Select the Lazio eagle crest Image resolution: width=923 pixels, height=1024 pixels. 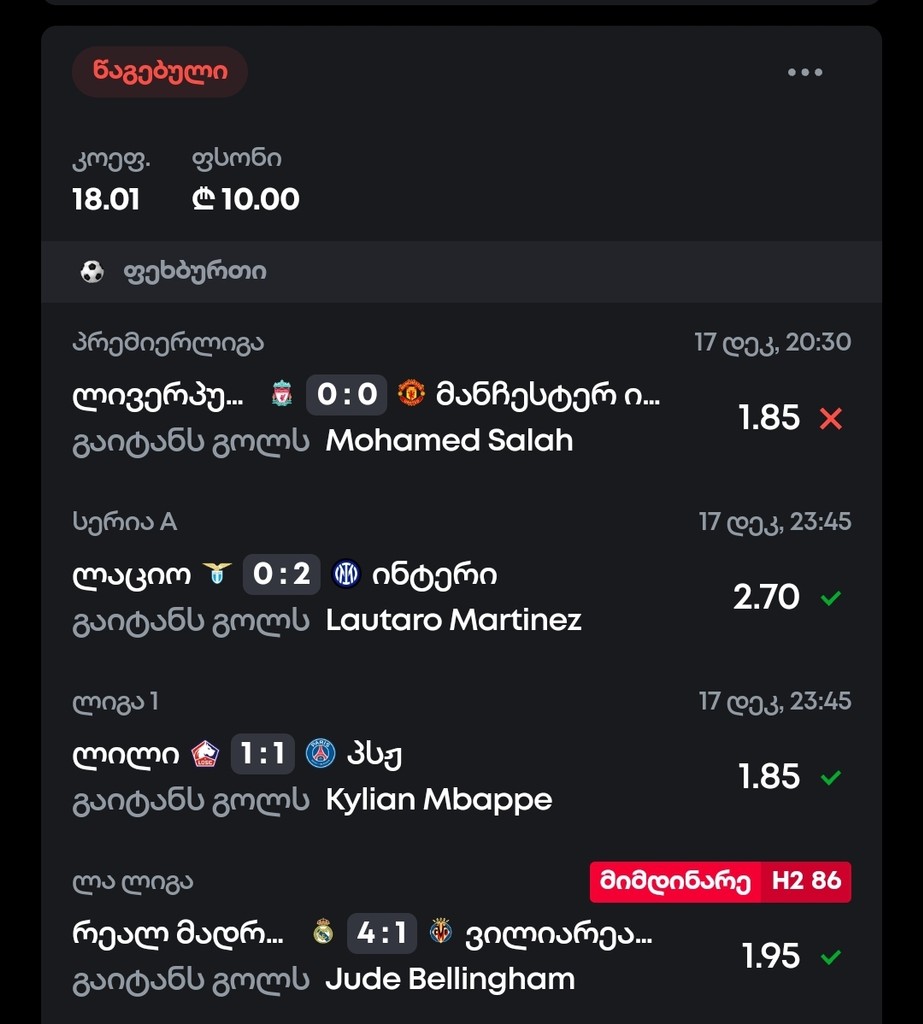[216, 574]
